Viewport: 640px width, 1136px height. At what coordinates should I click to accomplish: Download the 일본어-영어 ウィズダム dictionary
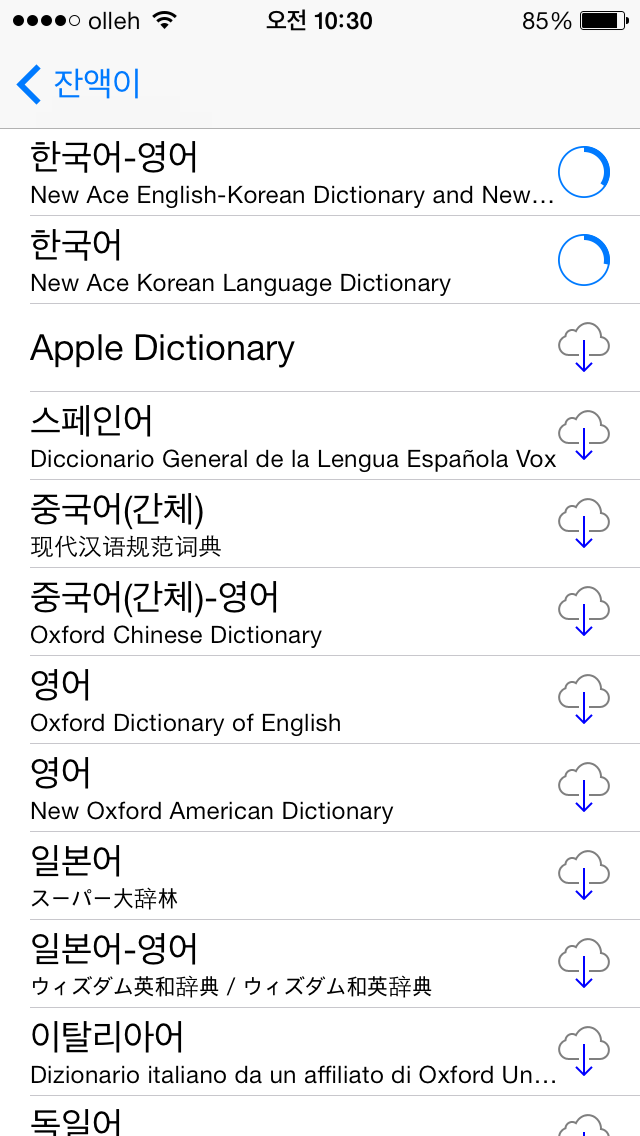[583, 964]
